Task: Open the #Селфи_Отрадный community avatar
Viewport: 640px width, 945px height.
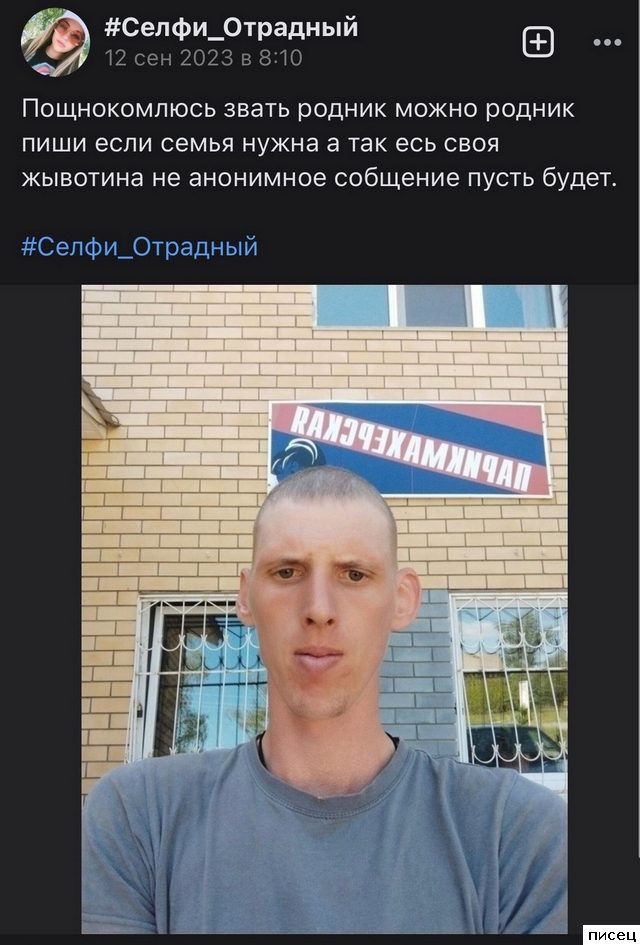Action: [x=56, y=42]
